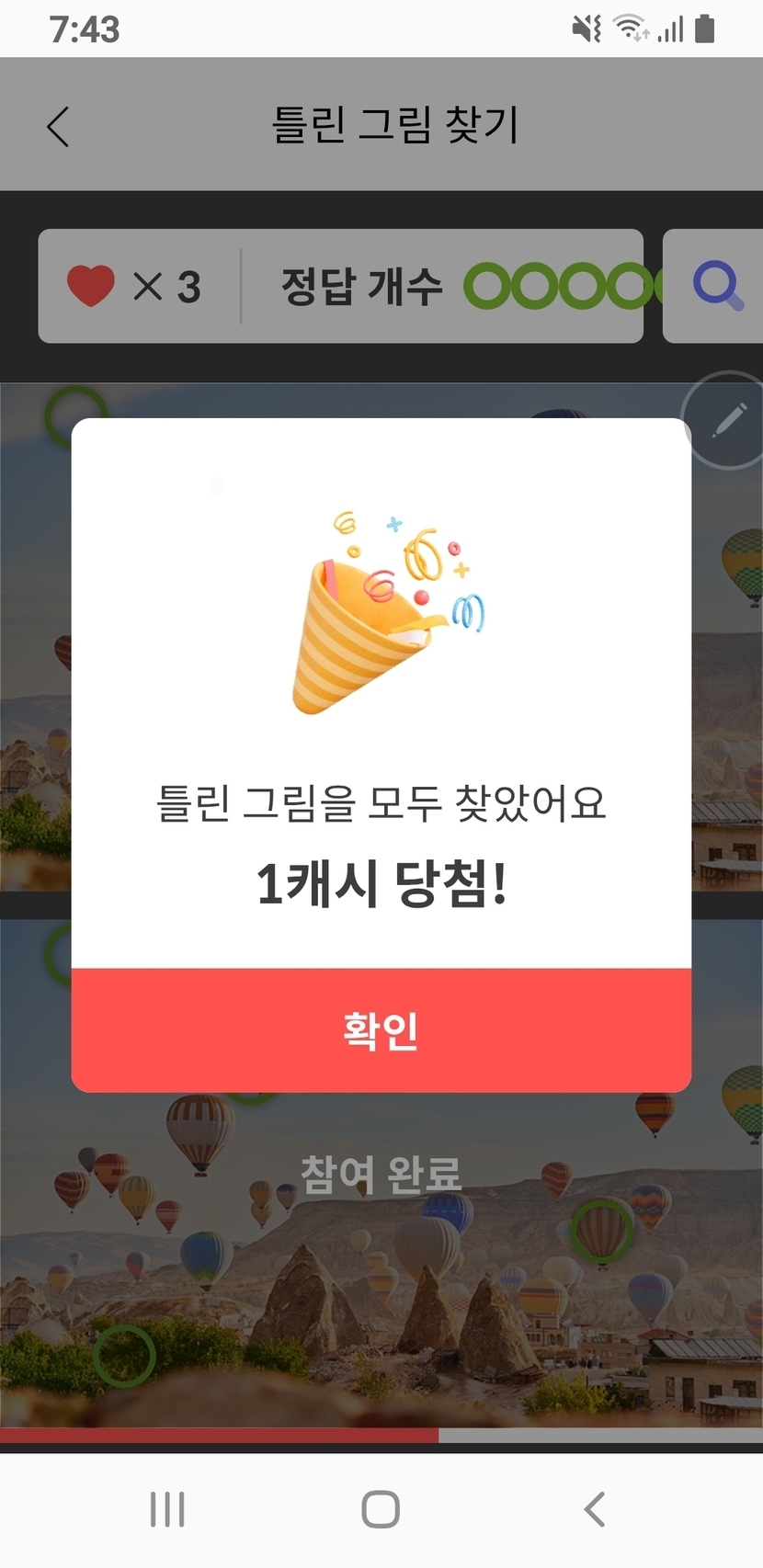Open recent apps from the navigation bar
Viewport: 763px width, 1568px height.
(x=167, y=1508)
